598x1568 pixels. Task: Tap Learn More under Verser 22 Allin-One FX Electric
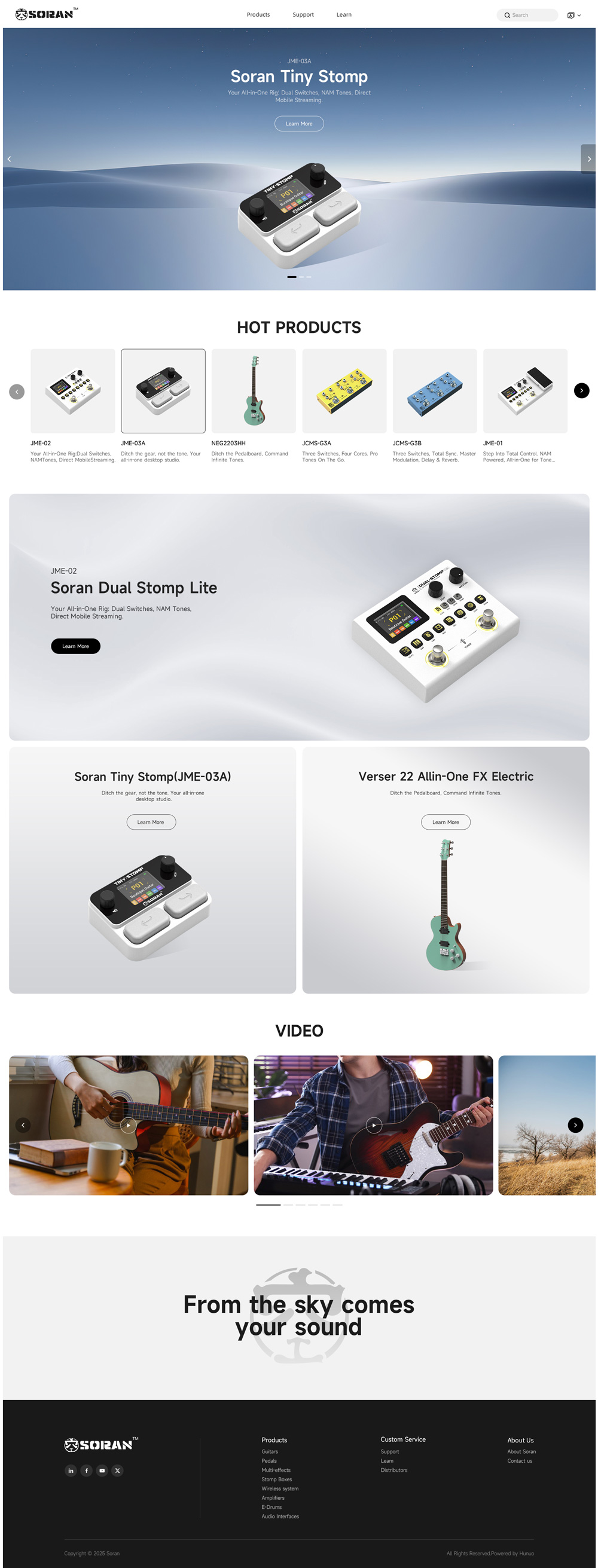click(445, 822)
